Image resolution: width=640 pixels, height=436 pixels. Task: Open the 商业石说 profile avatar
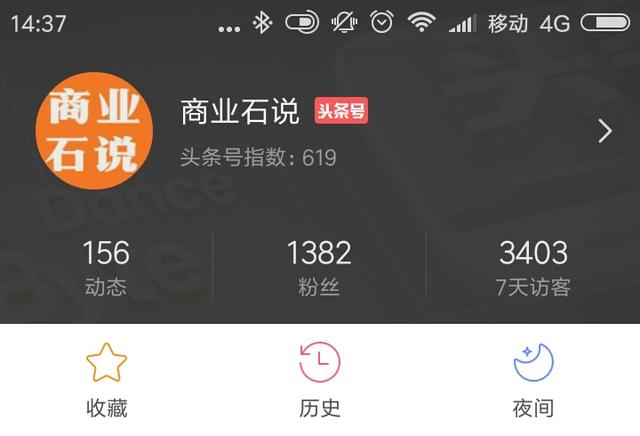pos(95,131)
